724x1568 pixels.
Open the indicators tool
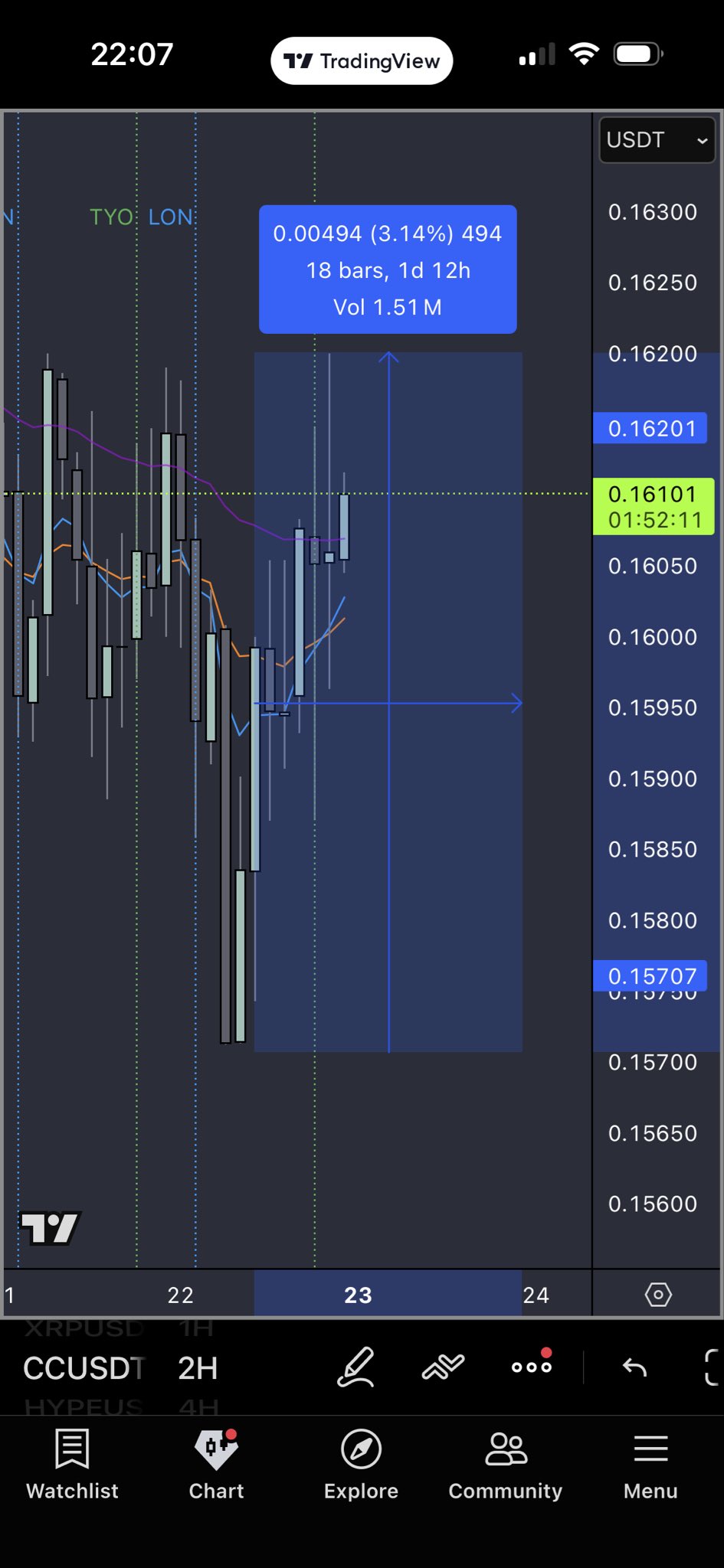click(443, 1367)
